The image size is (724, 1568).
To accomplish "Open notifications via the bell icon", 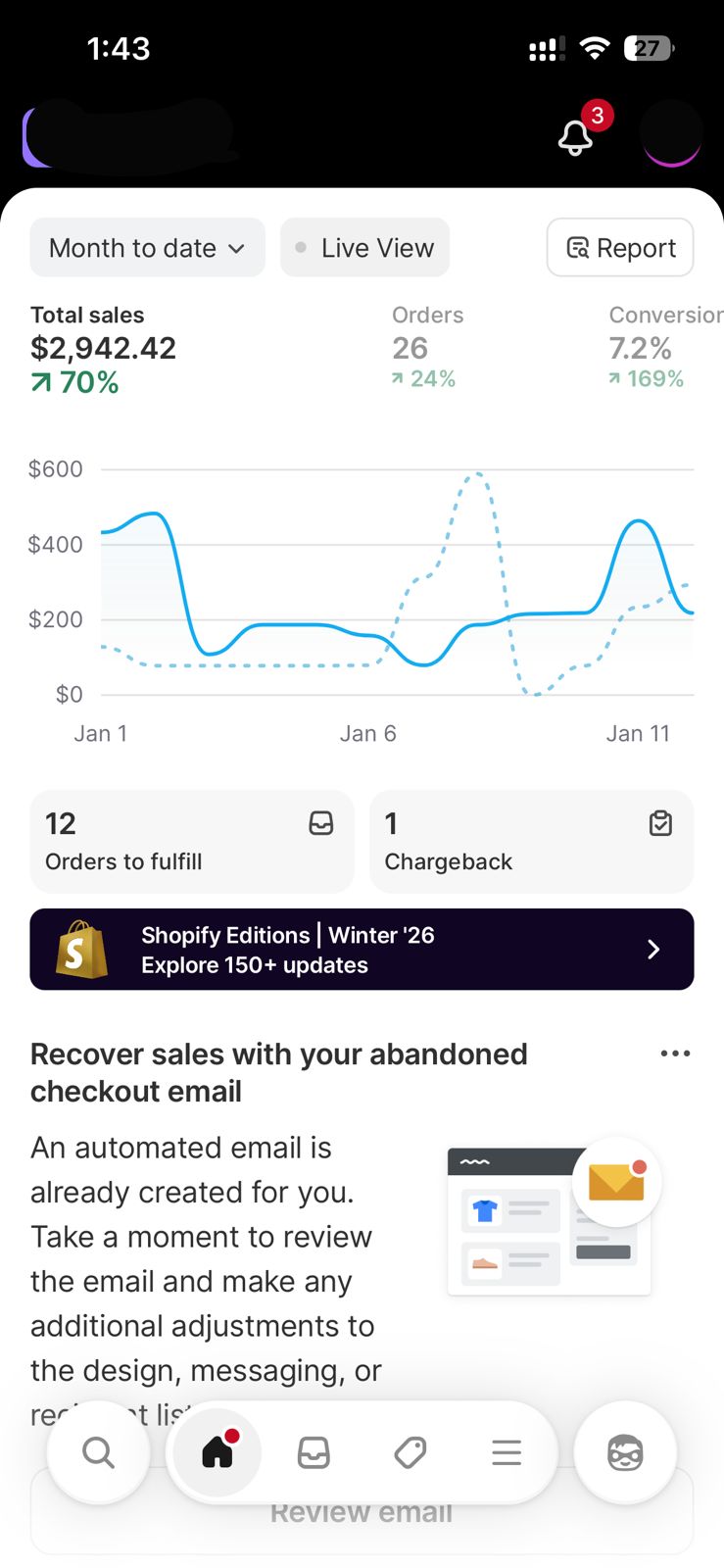I will (575, 137).
